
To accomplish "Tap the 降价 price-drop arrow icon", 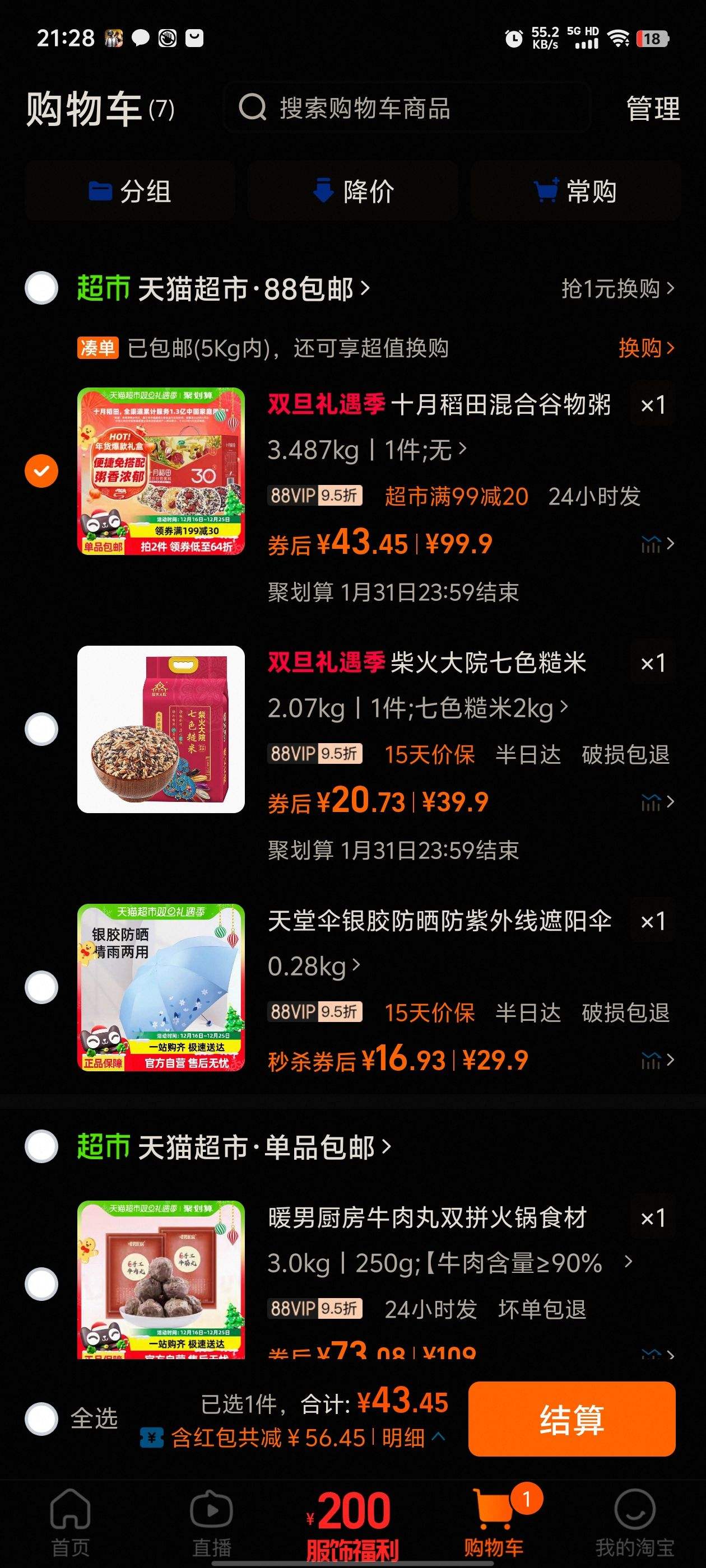I will click(323, 190).
